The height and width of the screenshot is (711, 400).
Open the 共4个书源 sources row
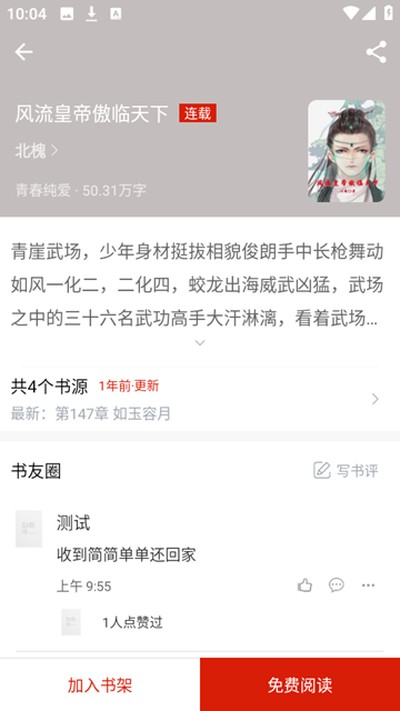click(200, 399)
